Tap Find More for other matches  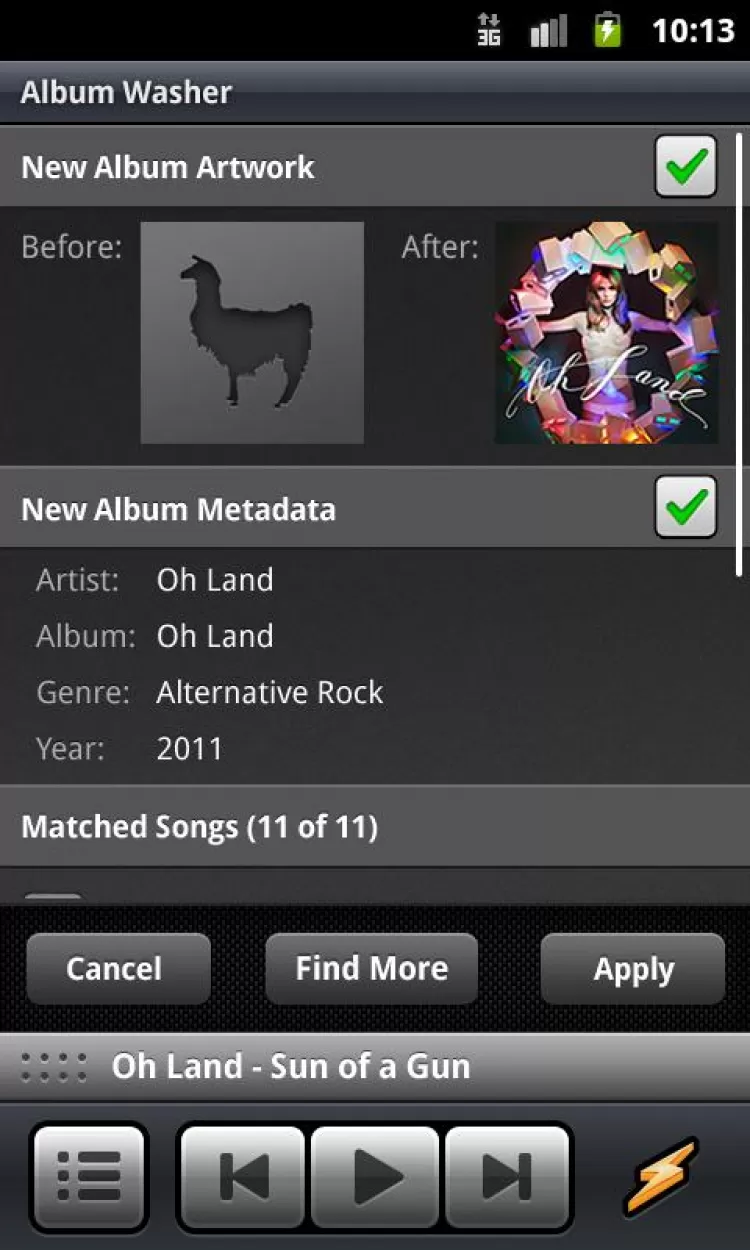coord(371,968)
